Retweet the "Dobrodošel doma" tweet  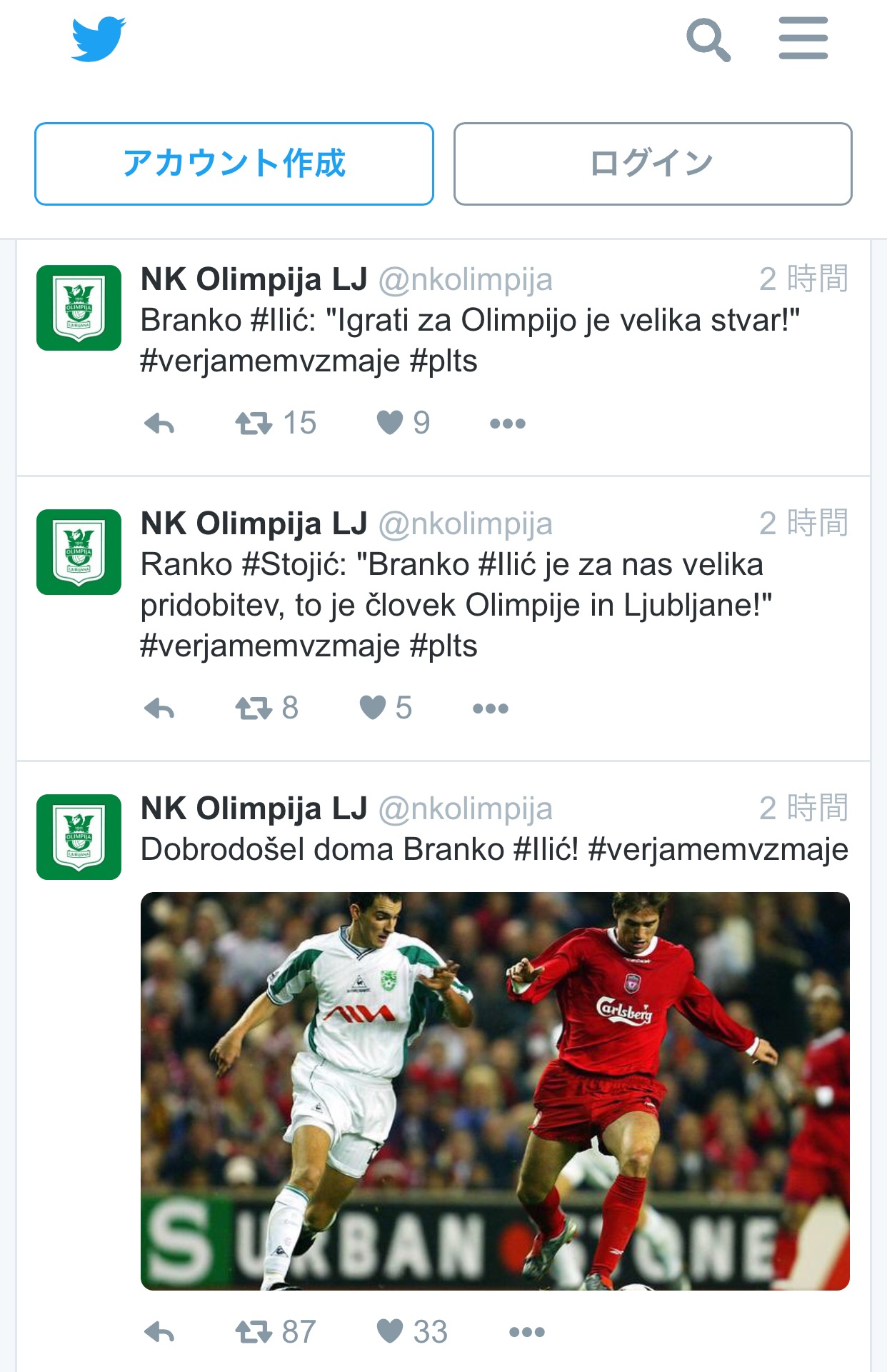254,1332
